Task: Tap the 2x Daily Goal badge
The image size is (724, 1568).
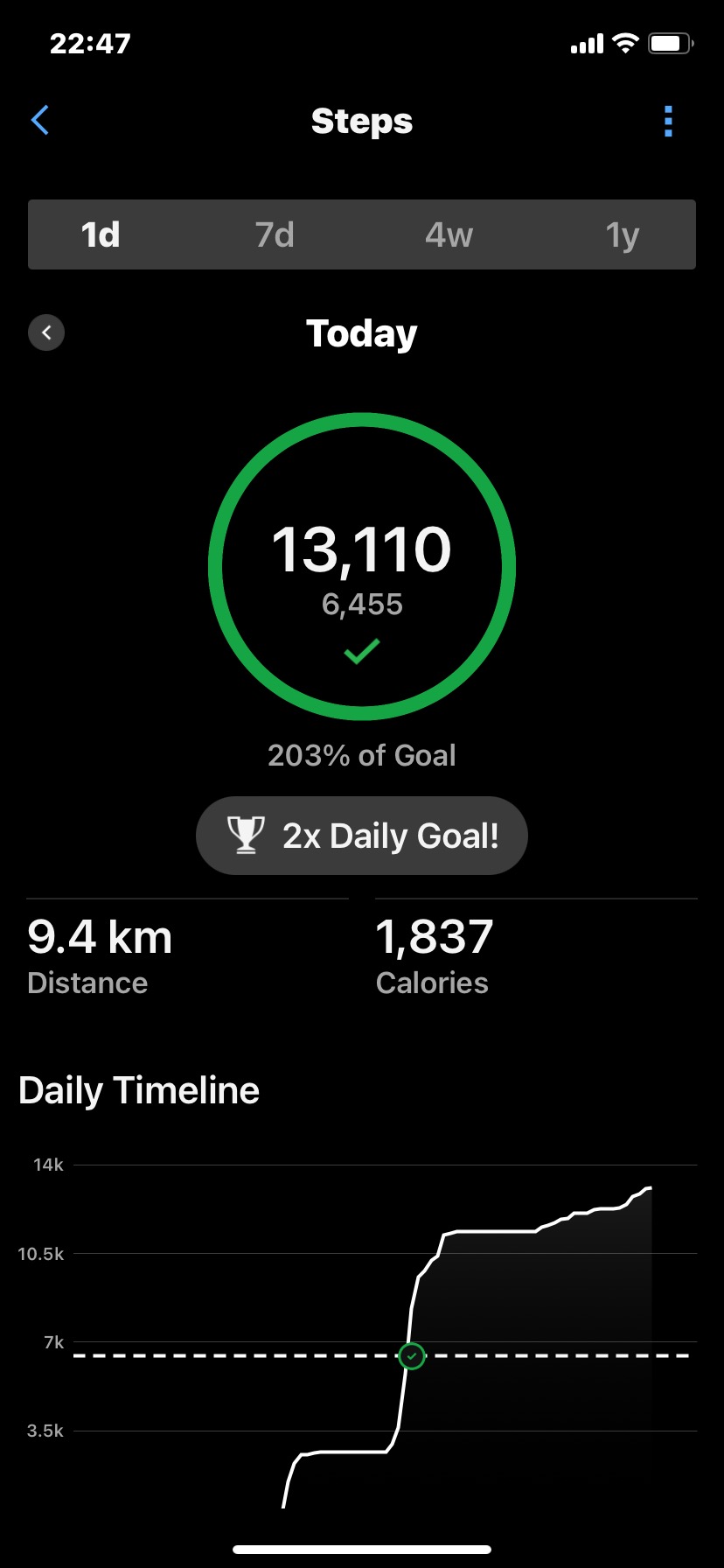Action: 362,836
